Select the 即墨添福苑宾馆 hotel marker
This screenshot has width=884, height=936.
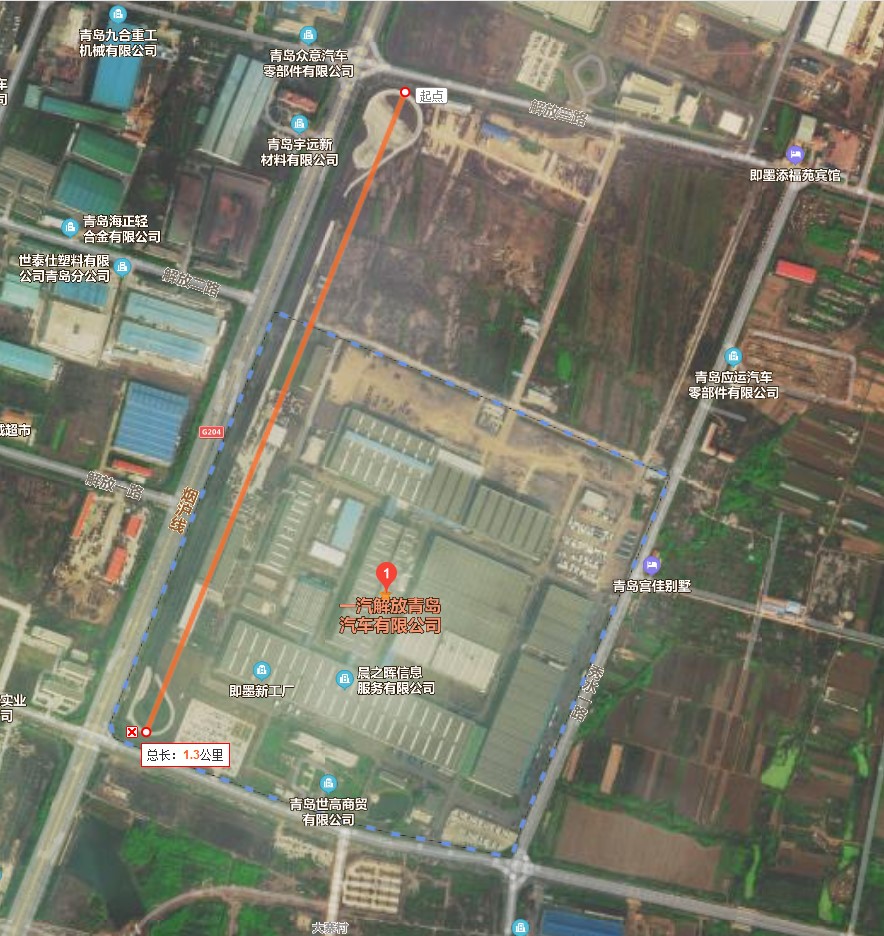point(795,154)
